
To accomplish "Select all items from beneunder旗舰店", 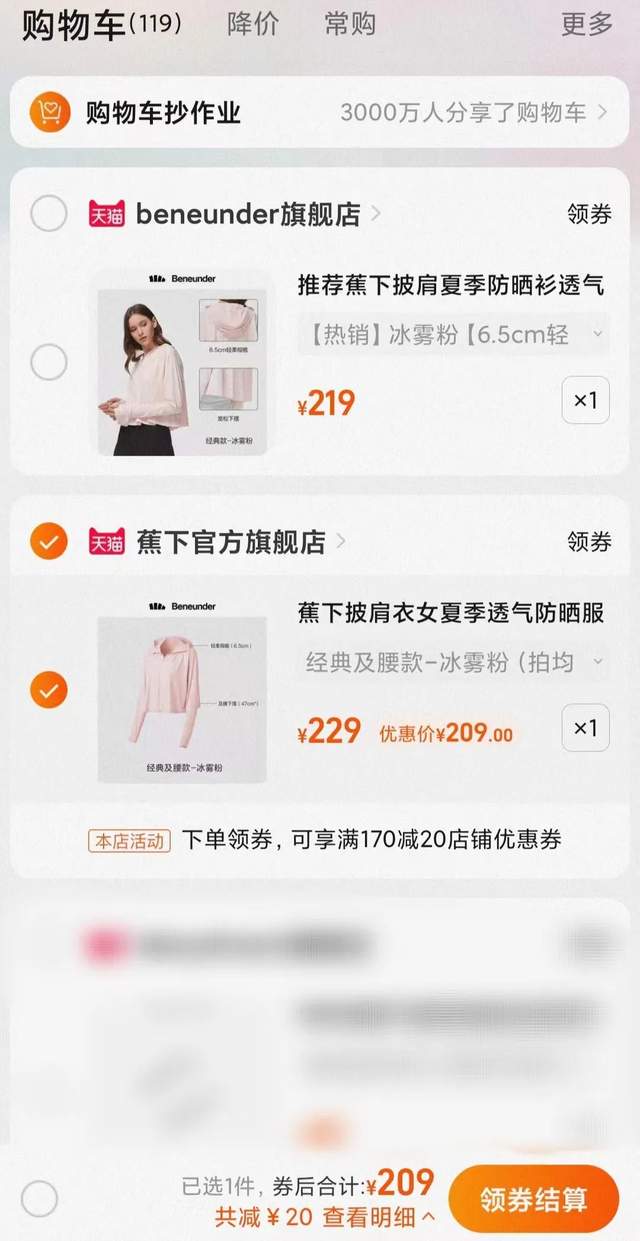I will [x=49, y=213].
